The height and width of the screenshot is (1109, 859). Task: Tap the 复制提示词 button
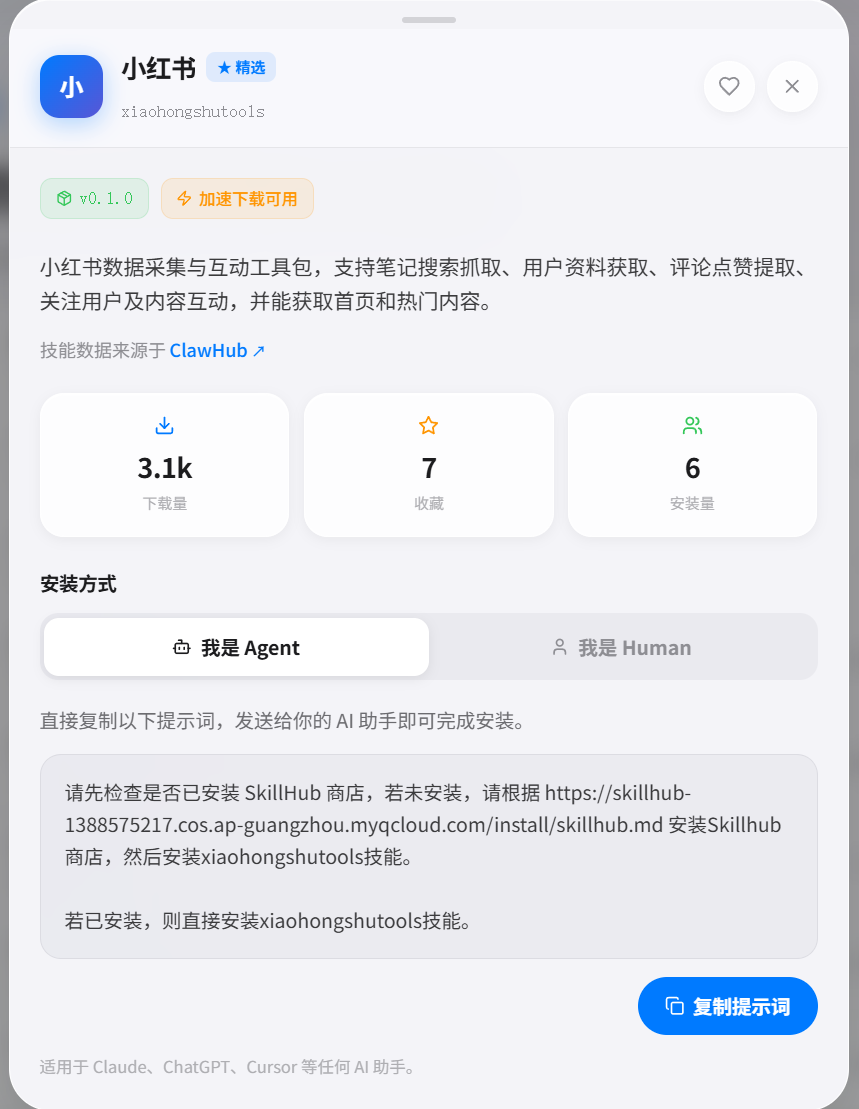click(727, 1006)
